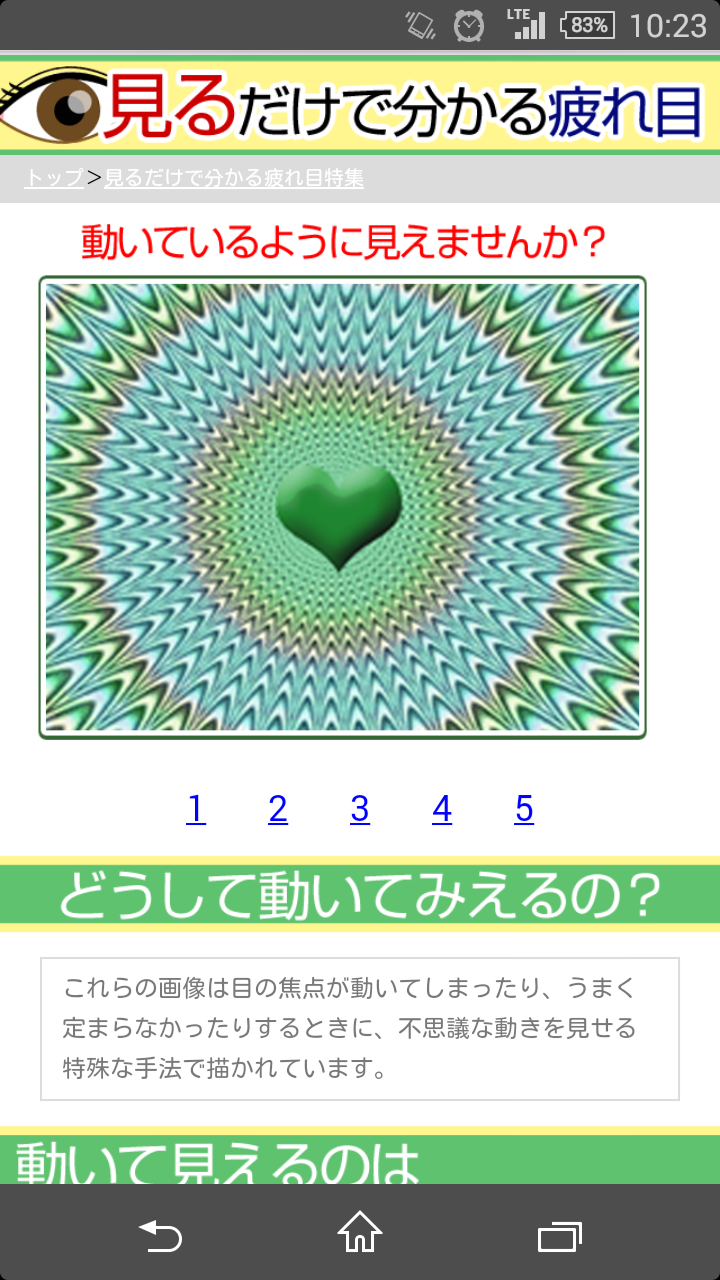Open the トップ breadcrumb link
Viewport: 720px width, 1280px height.
[55, 178]
